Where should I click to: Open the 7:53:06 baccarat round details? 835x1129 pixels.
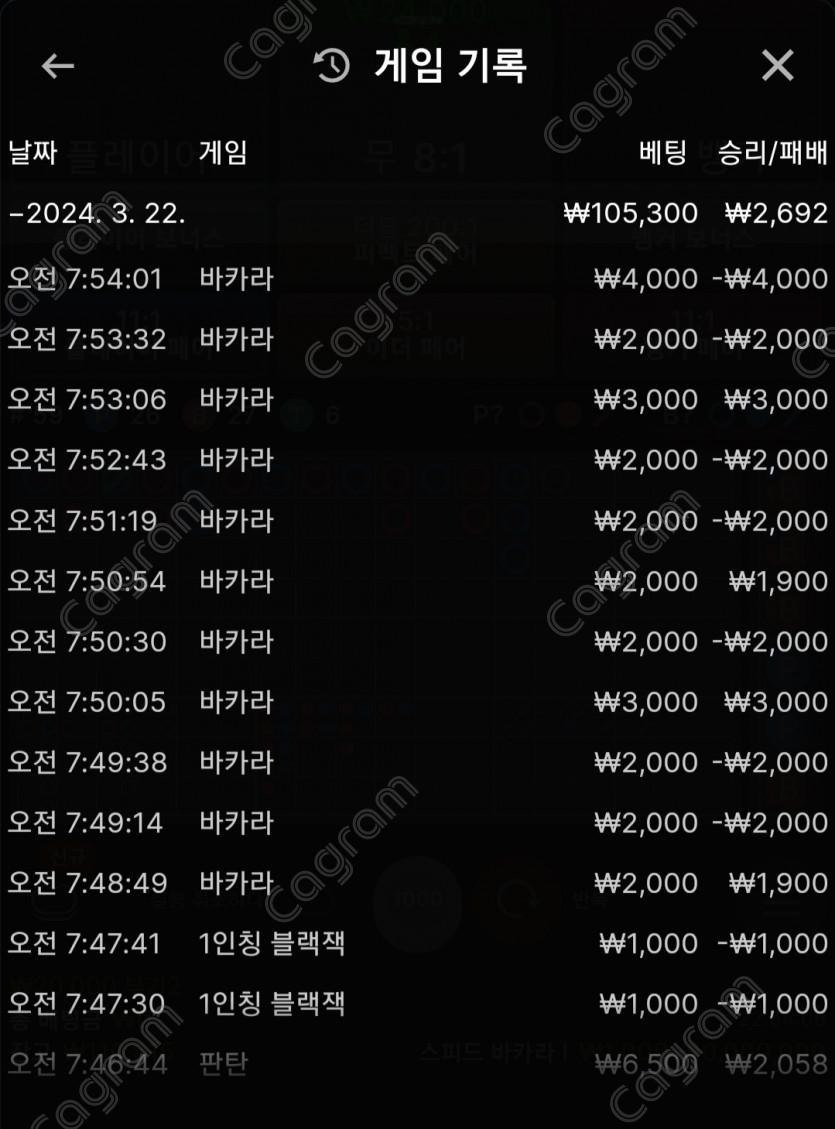417,400
